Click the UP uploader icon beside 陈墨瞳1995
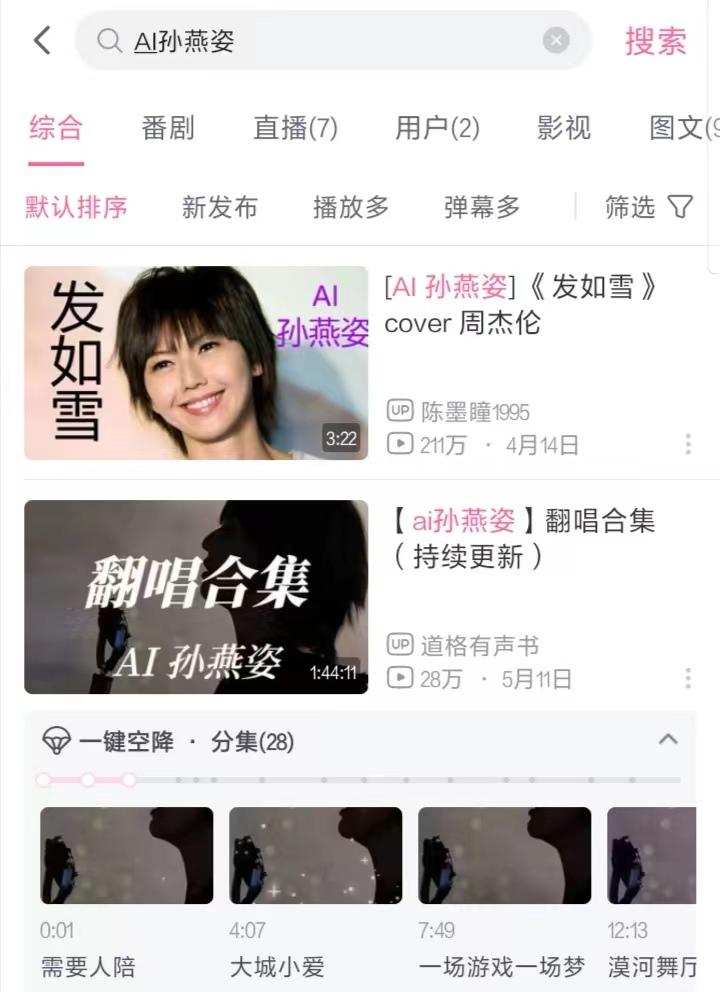This screenshot has height=992, width=720. click(400, 411)
